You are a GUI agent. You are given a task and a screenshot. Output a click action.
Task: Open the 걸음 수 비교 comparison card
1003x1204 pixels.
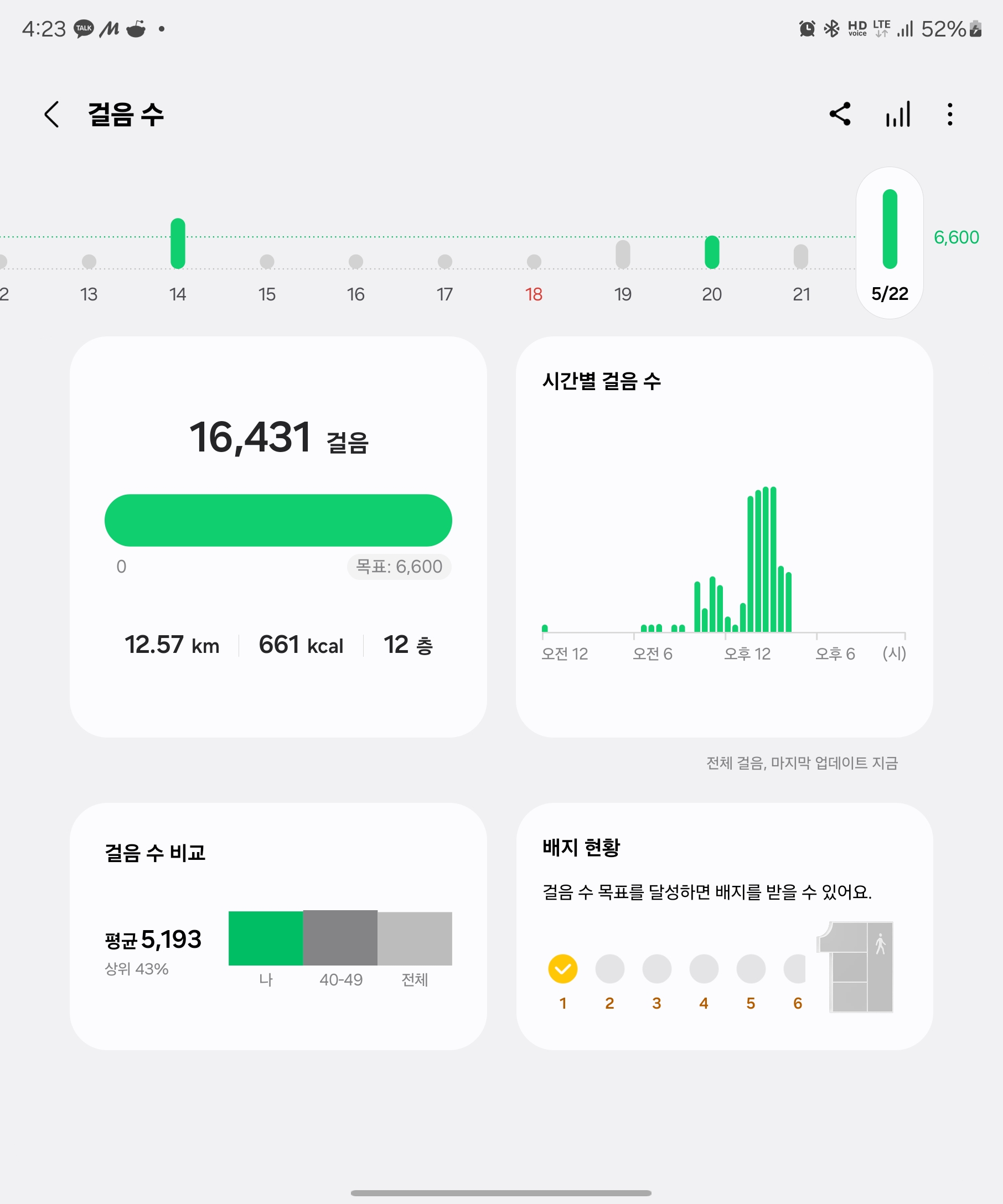(278, 926)
